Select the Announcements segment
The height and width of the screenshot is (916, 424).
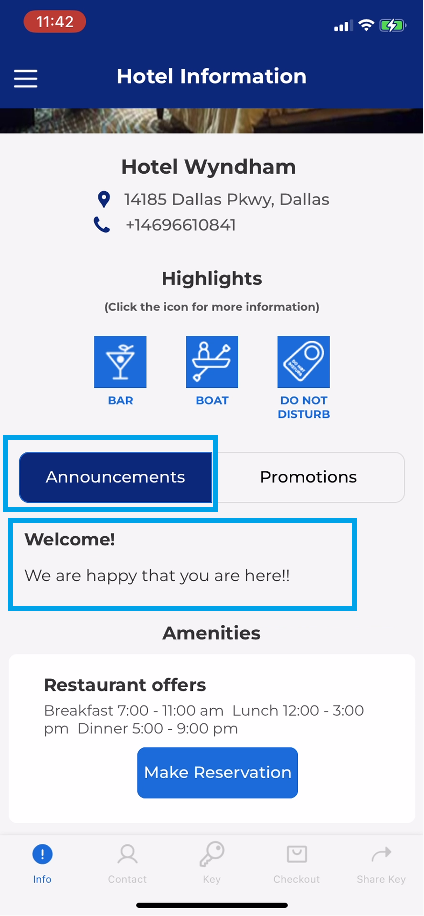(116, 477)
